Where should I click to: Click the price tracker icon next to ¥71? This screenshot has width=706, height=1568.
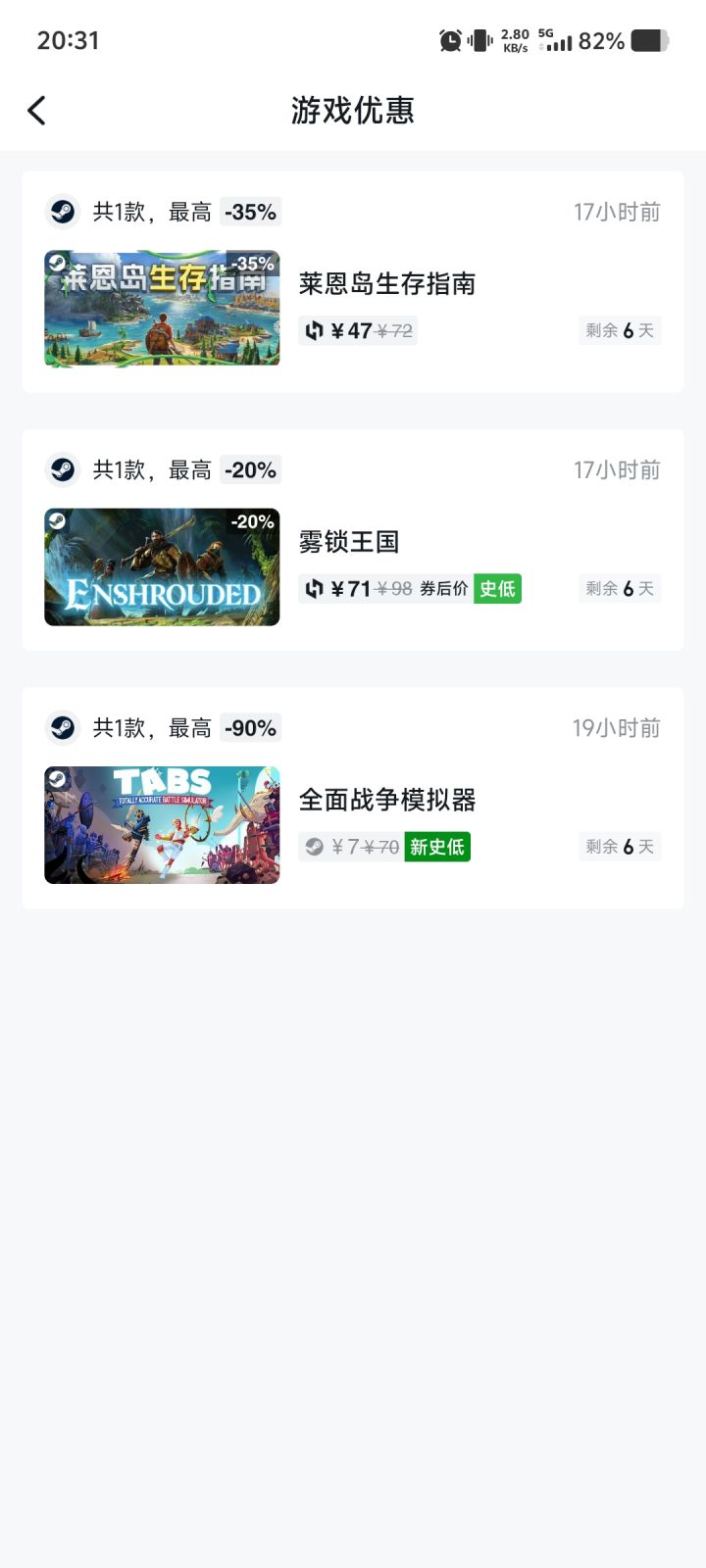[x=314, y=588]
